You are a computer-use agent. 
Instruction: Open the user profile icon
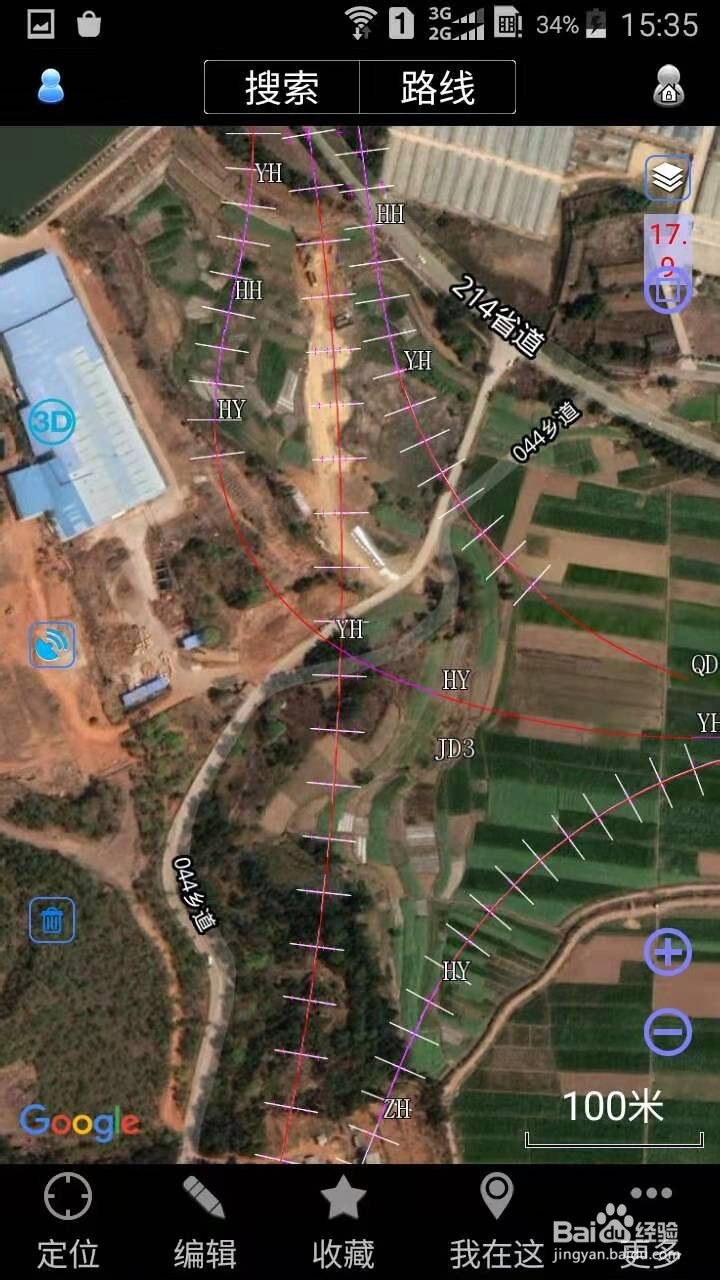(51, 87)
